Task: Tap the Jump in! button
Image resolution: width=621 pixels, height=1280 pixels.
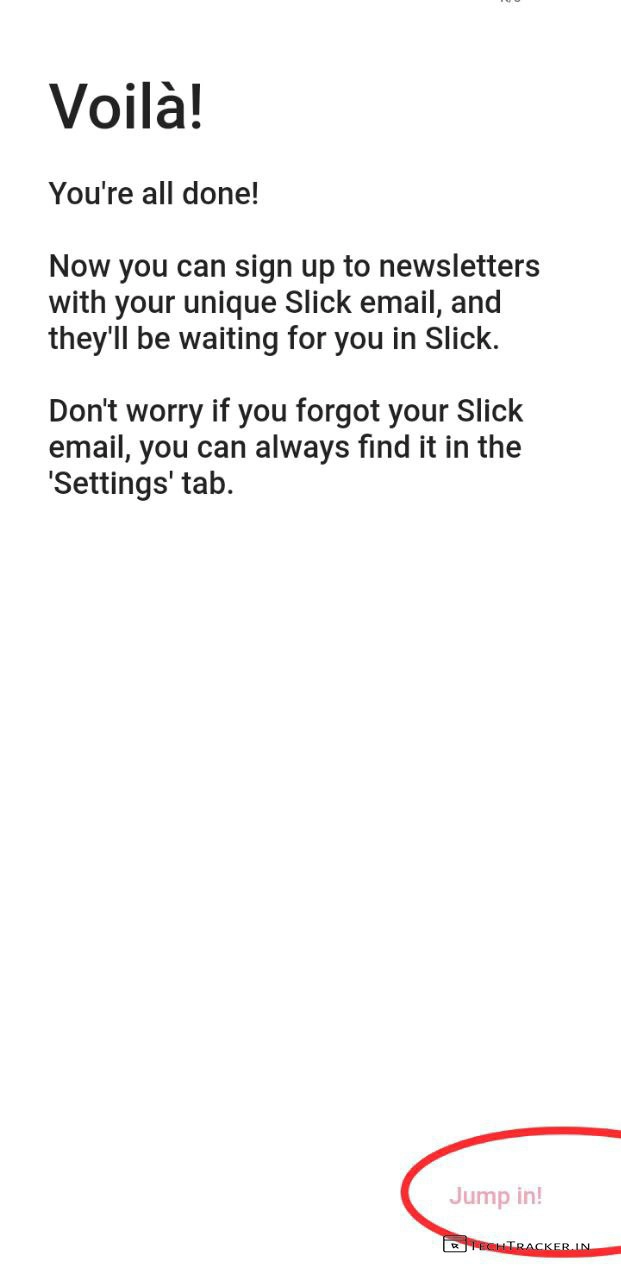Action: (x=495, y=1196)
